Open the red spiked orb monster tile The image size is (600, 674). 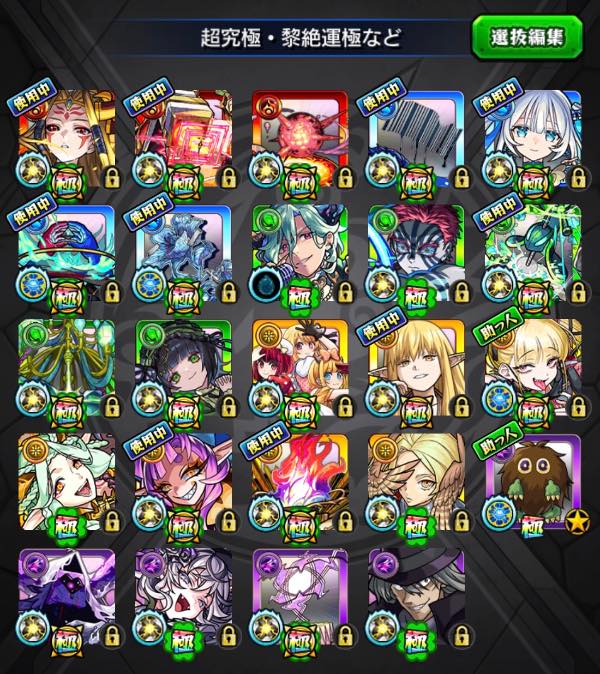click(300, 138)
